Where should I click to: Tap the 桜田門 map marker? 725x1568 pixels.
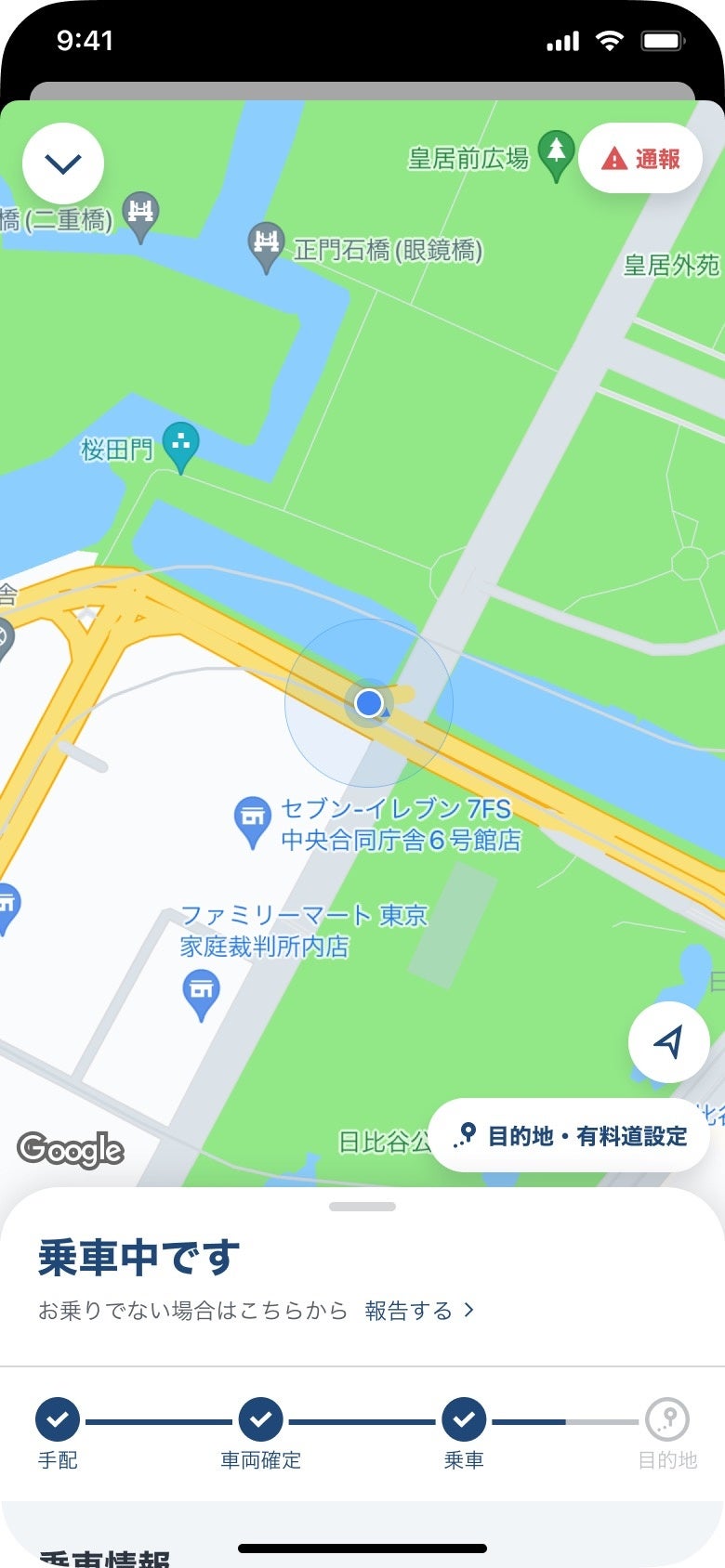(180, 443)
